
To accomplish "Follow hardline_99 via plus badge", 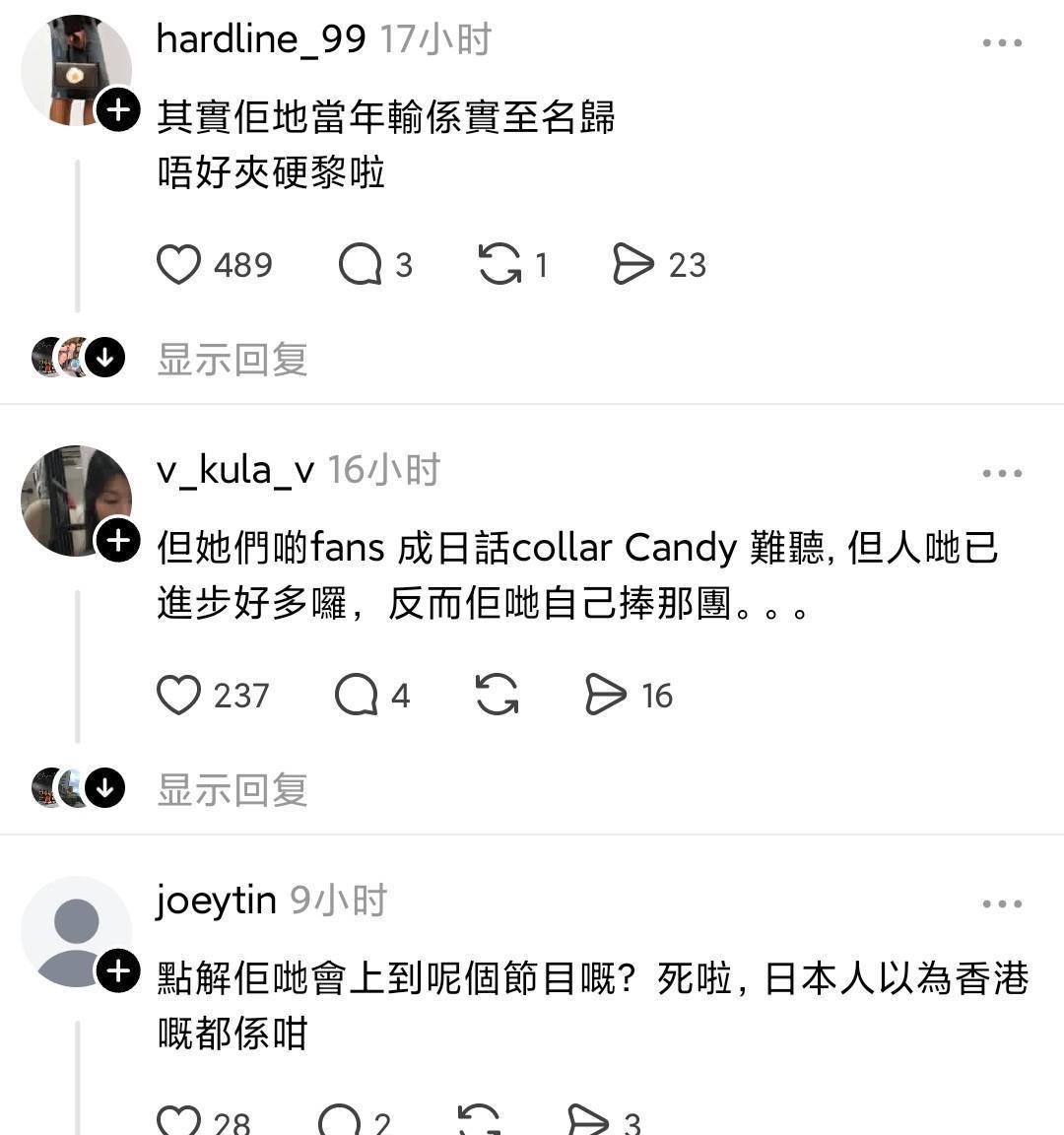I will pyautogui.click(x=118, y=109).
